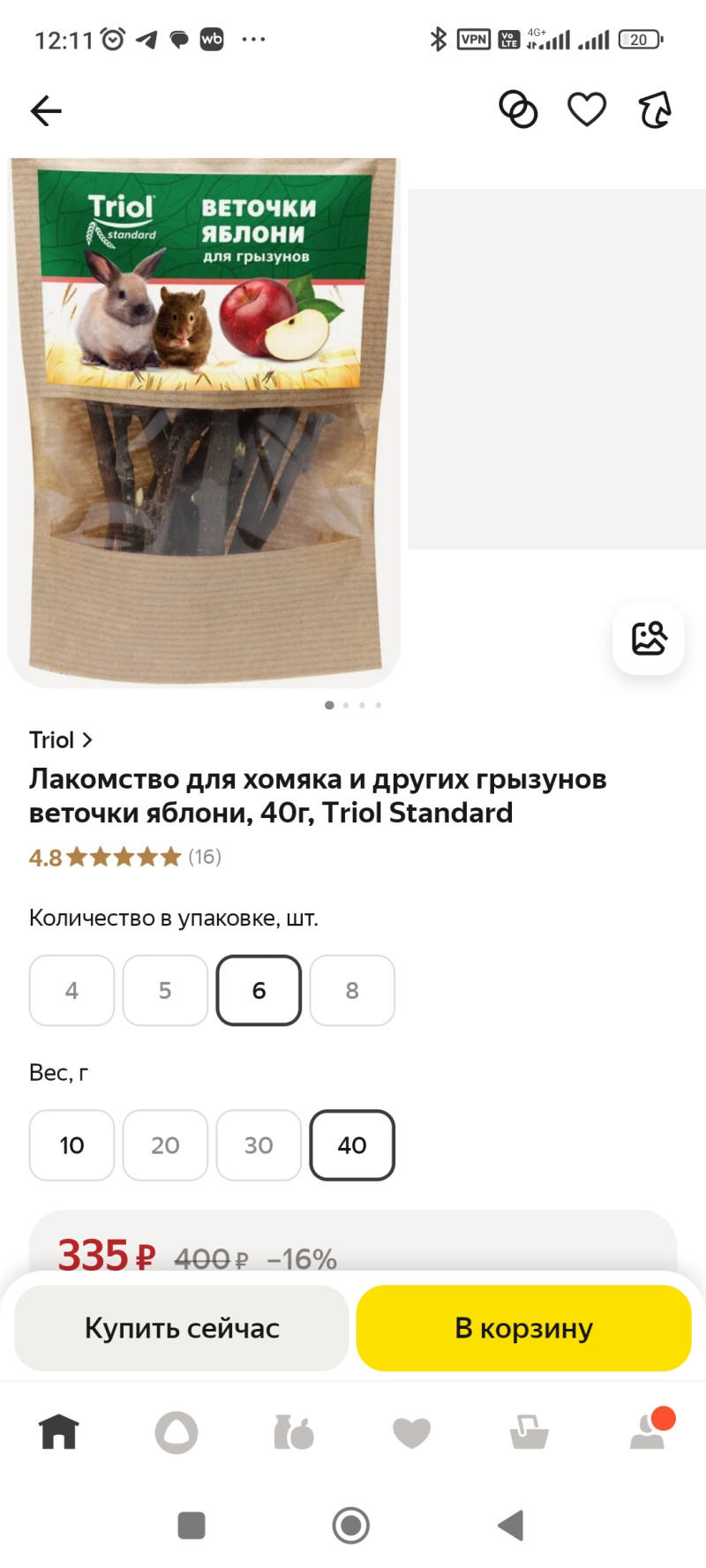Tap "Купить сейчас" button

182,1327
